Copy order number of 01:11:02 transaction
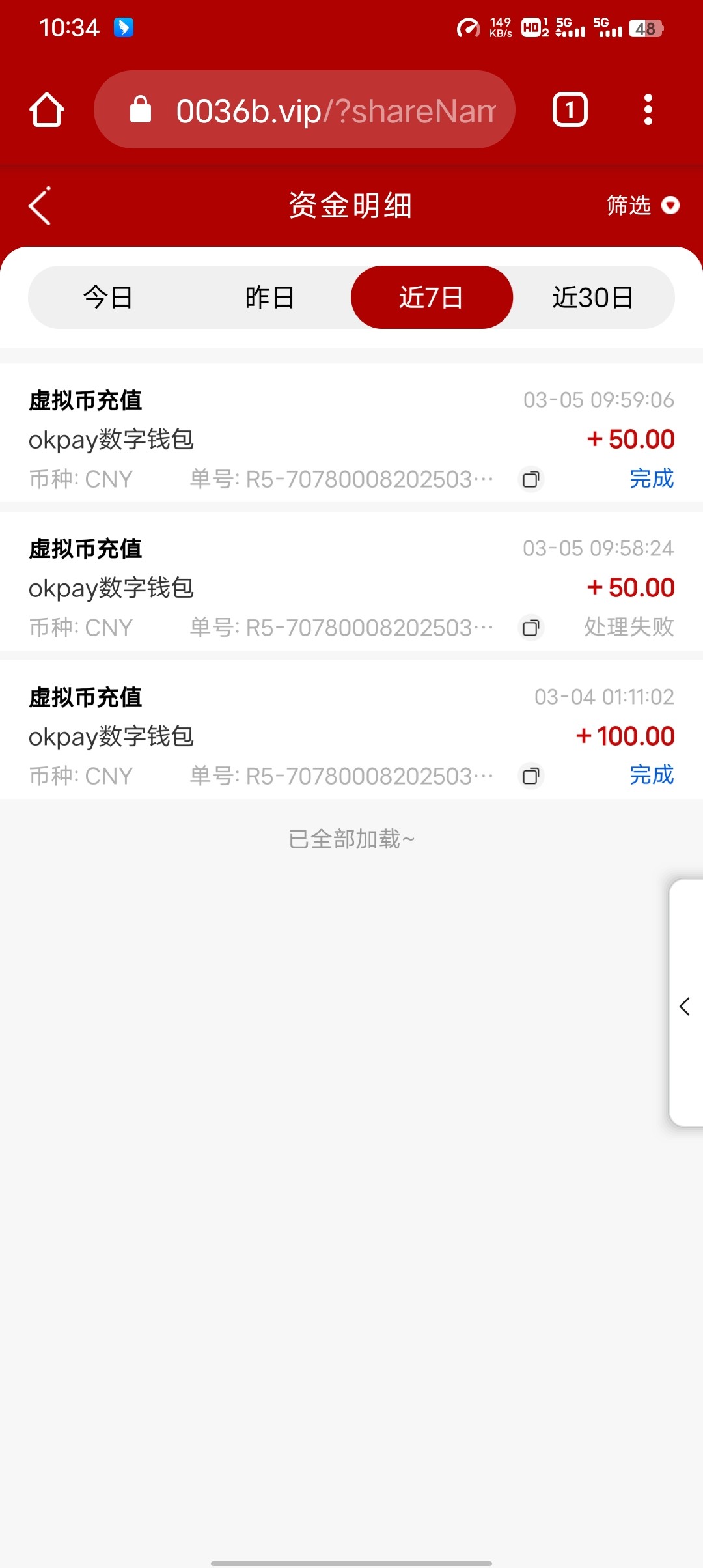Image resolution: width=703 pixels, height=1568 pixels. coord(531,776)
